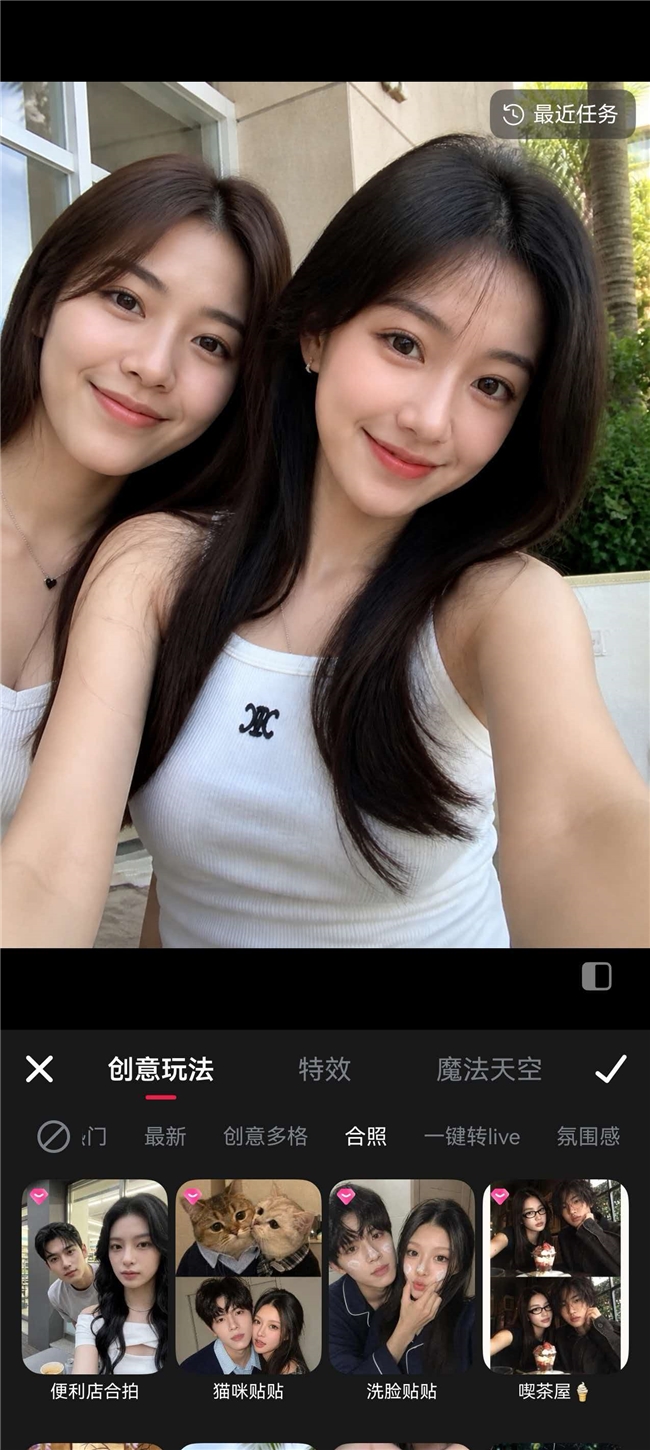
Task: Close the effects panel with X
Action: (39, 1069)
